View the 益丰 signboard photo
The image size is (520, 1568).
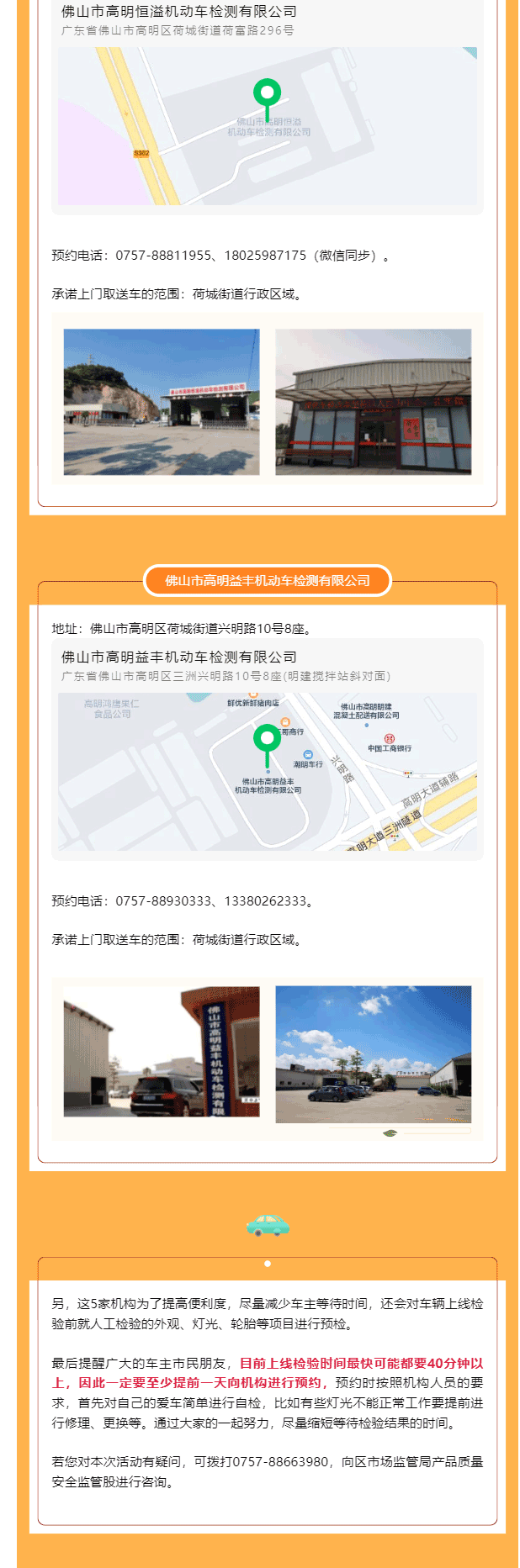(x=162, y=1052)
